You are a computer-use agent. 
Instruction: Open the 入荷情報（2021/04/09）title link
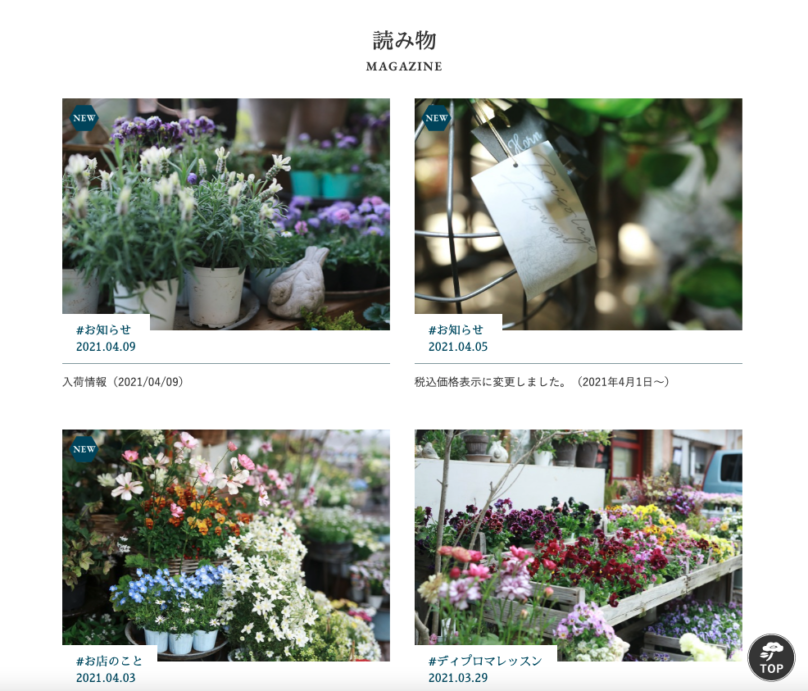click(123, 382)
